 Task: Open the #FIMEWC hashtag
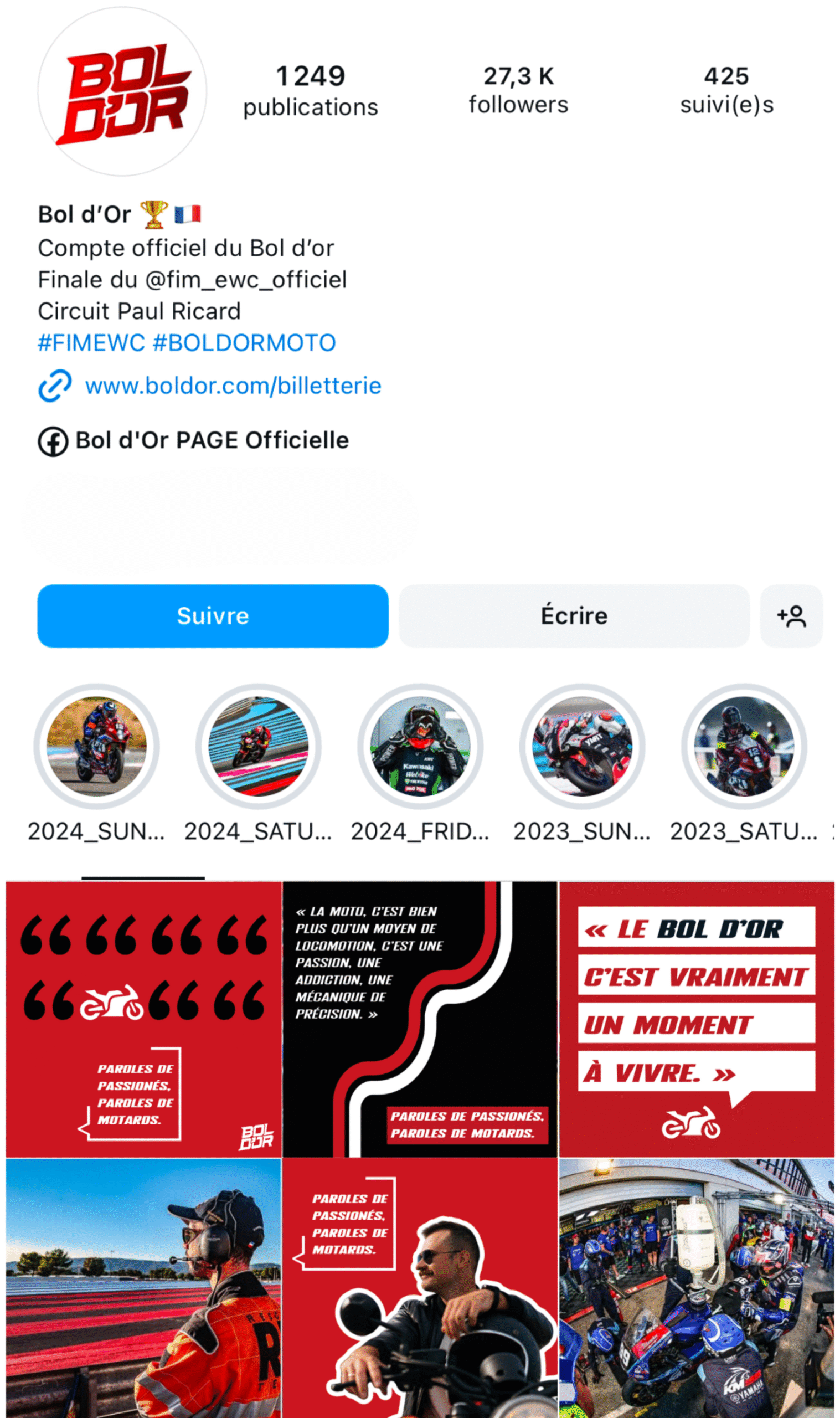click(x=92, y=343)
